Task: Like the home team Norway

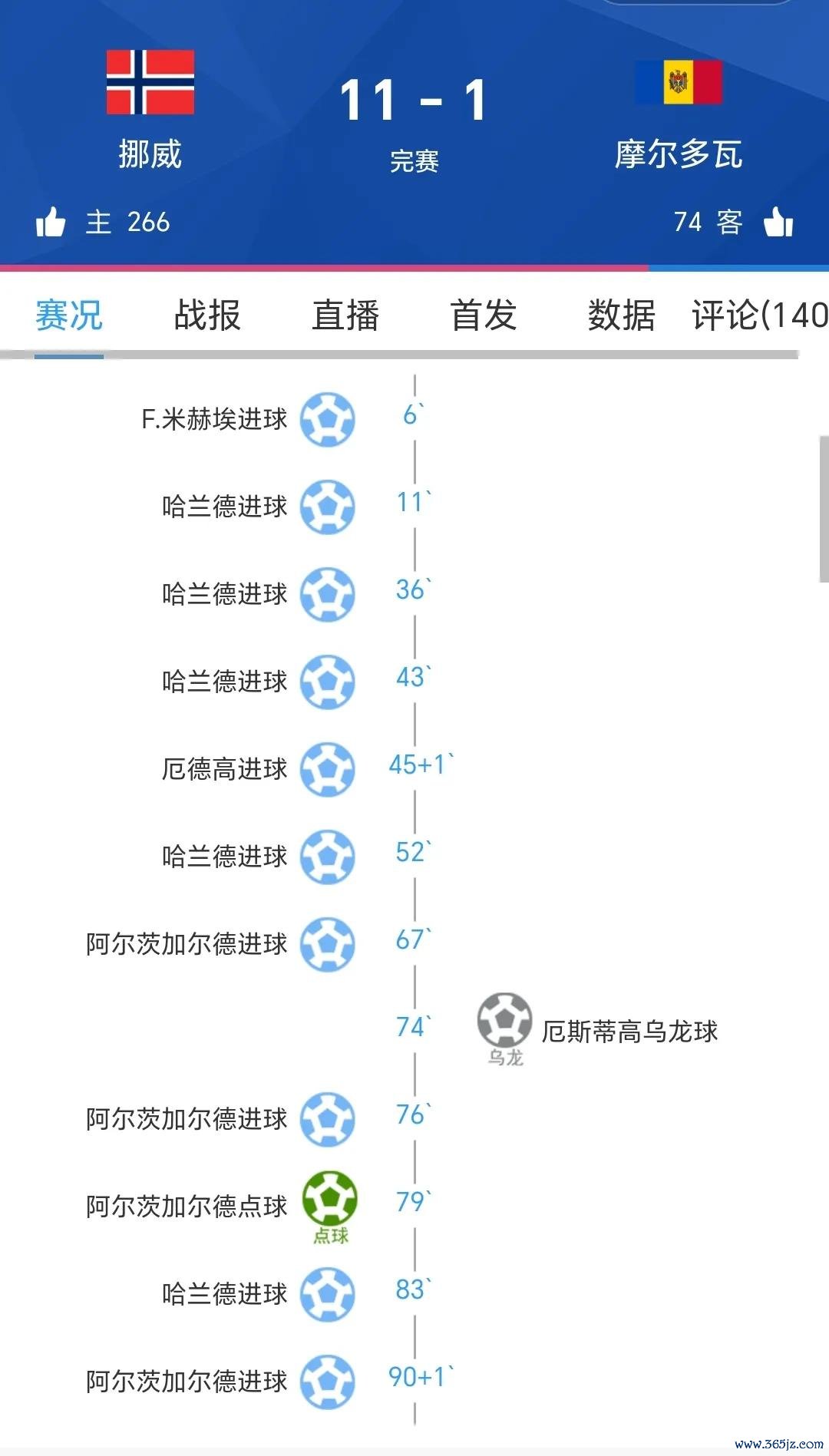Action: tap(51, 222)
